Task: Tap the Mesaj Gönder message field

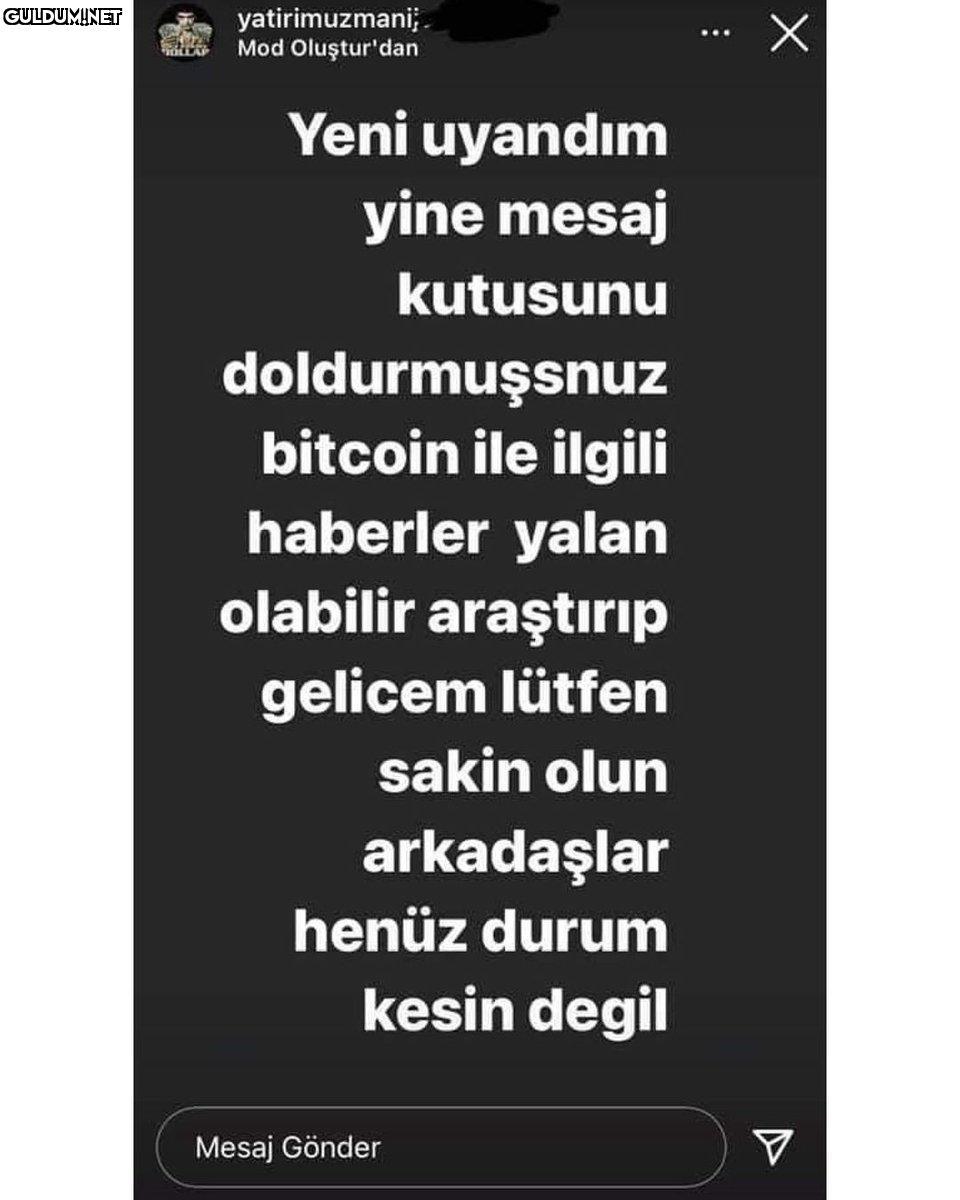Action: pyautogui.click(x=440, y=1147)
